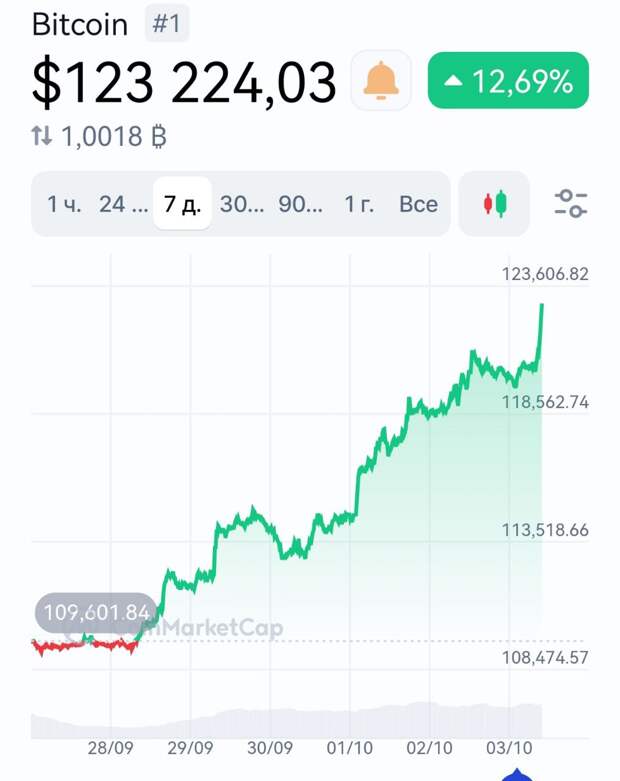Open chart settings sliders
Image resolution: width=620 pixels, height=781 pixels.
pos(571,204)
